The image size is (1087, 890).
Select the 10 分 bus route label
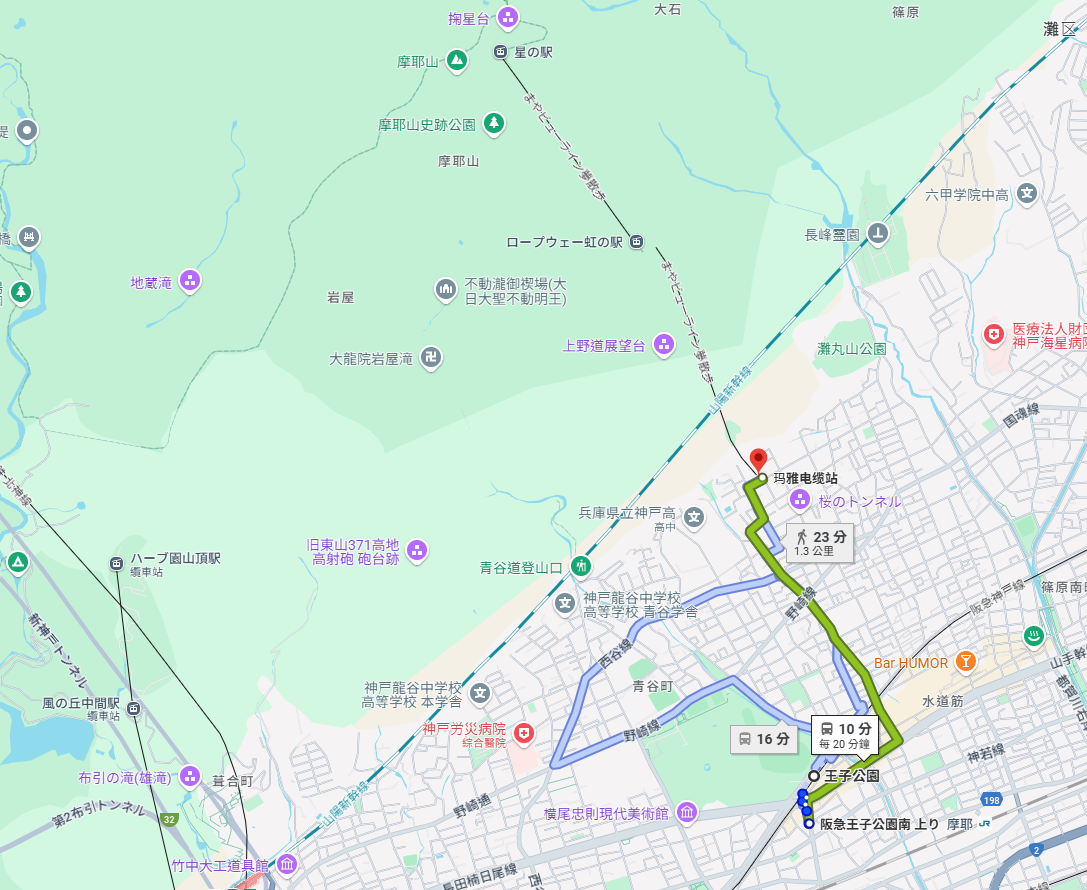[845, 734]
